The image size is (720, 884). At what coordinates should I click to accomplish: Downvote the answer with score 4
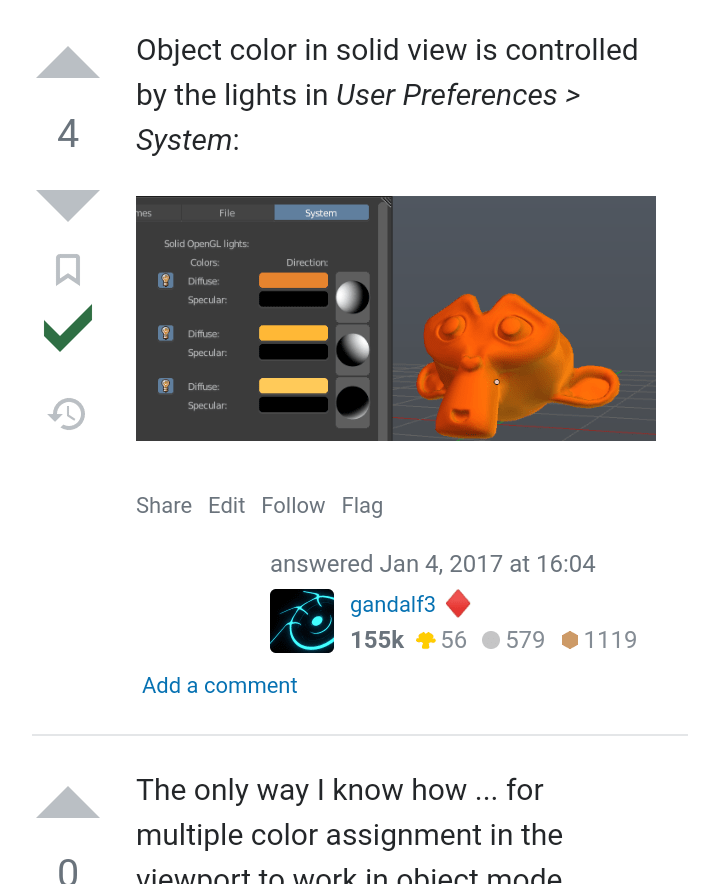click(x=68, y=205)
